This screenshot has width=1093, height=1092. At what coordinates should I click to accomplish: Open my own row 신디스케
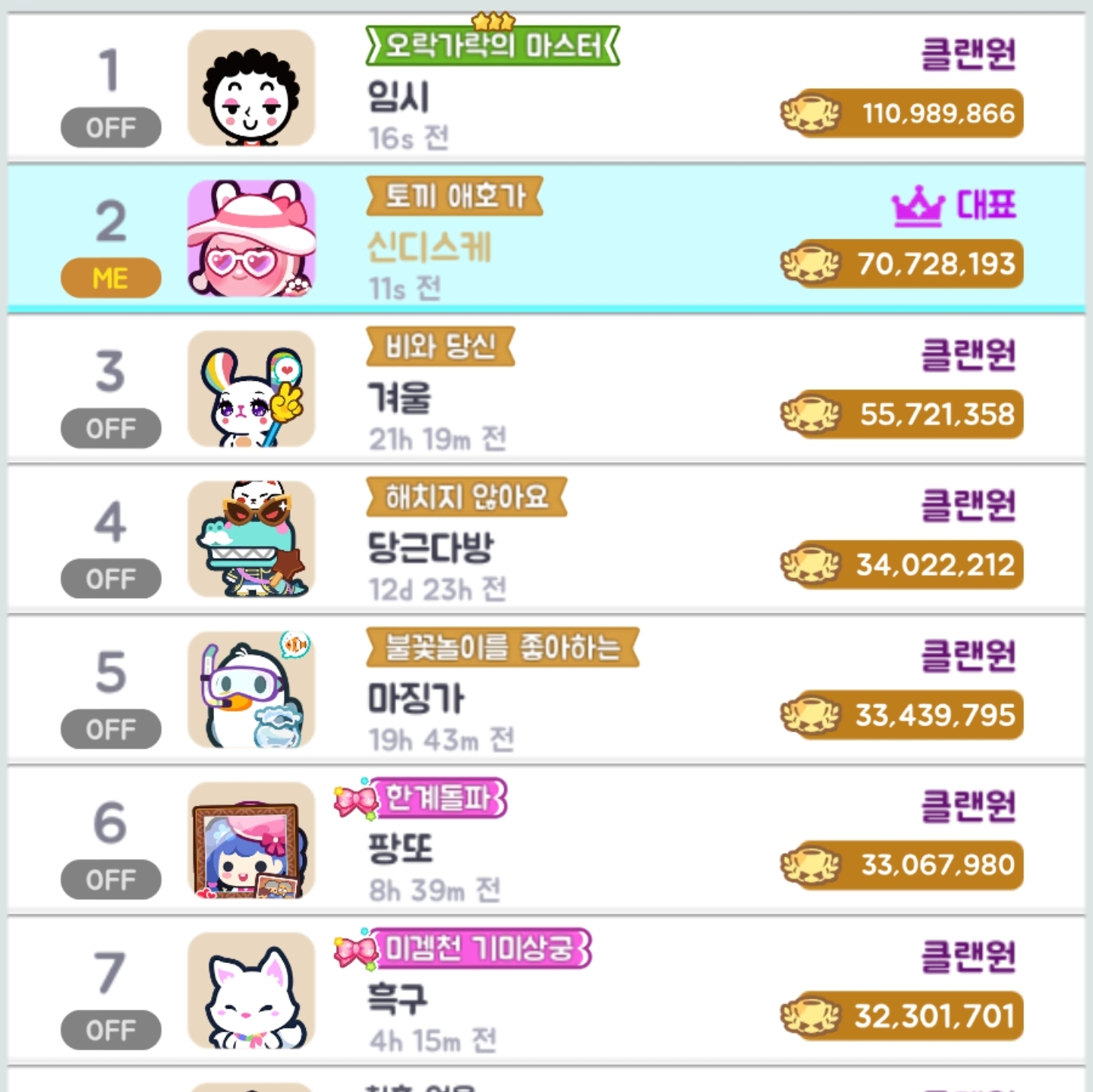coord(546,238)
